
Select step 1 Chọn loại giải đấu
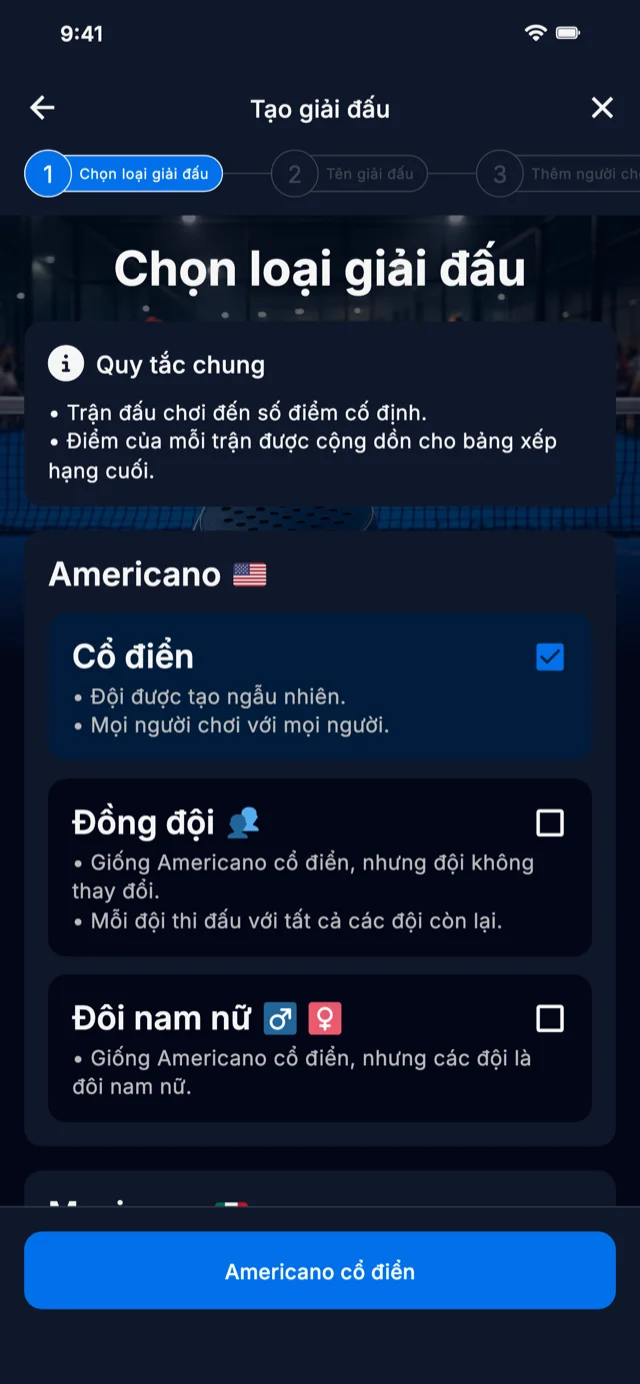click(x=124, y=174)
